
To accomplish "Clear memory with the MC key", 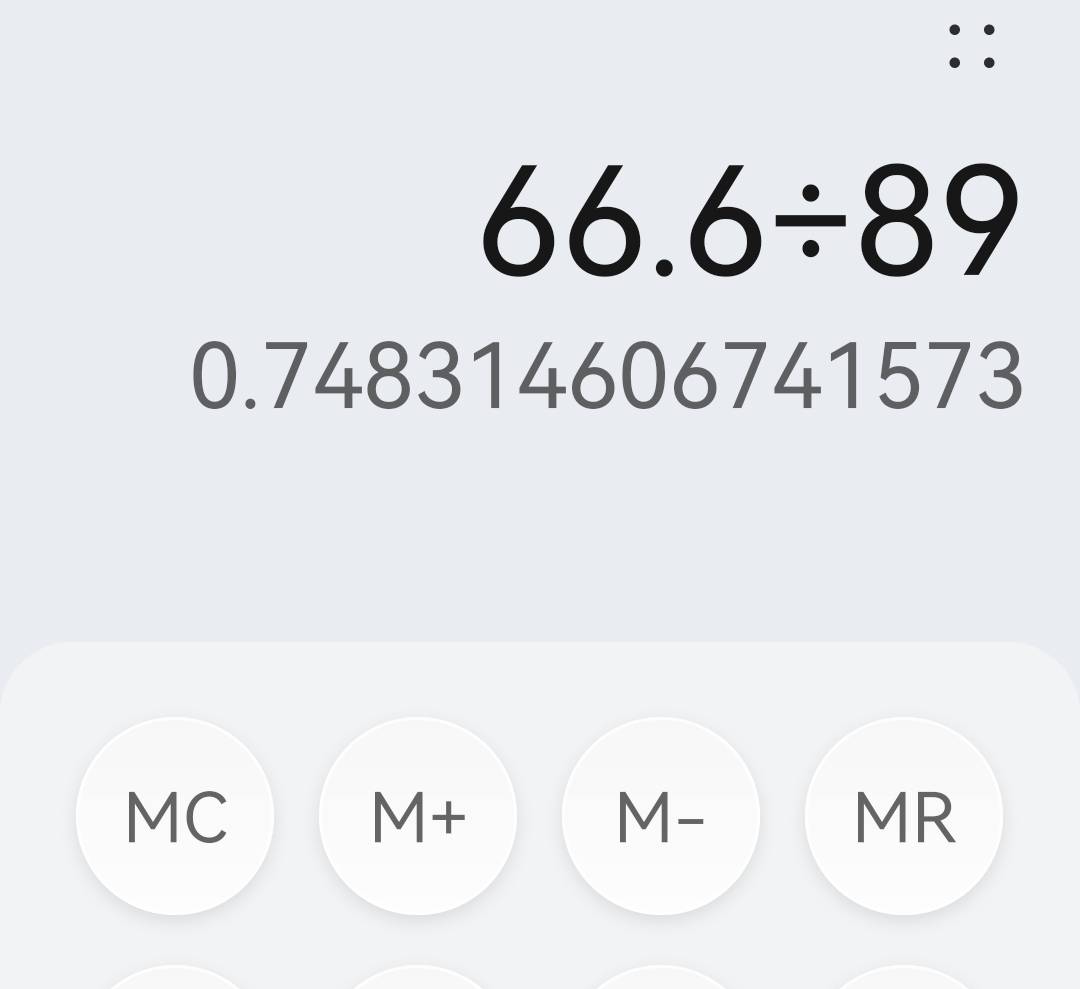I will pyautogui.click(x=175, y=816).
